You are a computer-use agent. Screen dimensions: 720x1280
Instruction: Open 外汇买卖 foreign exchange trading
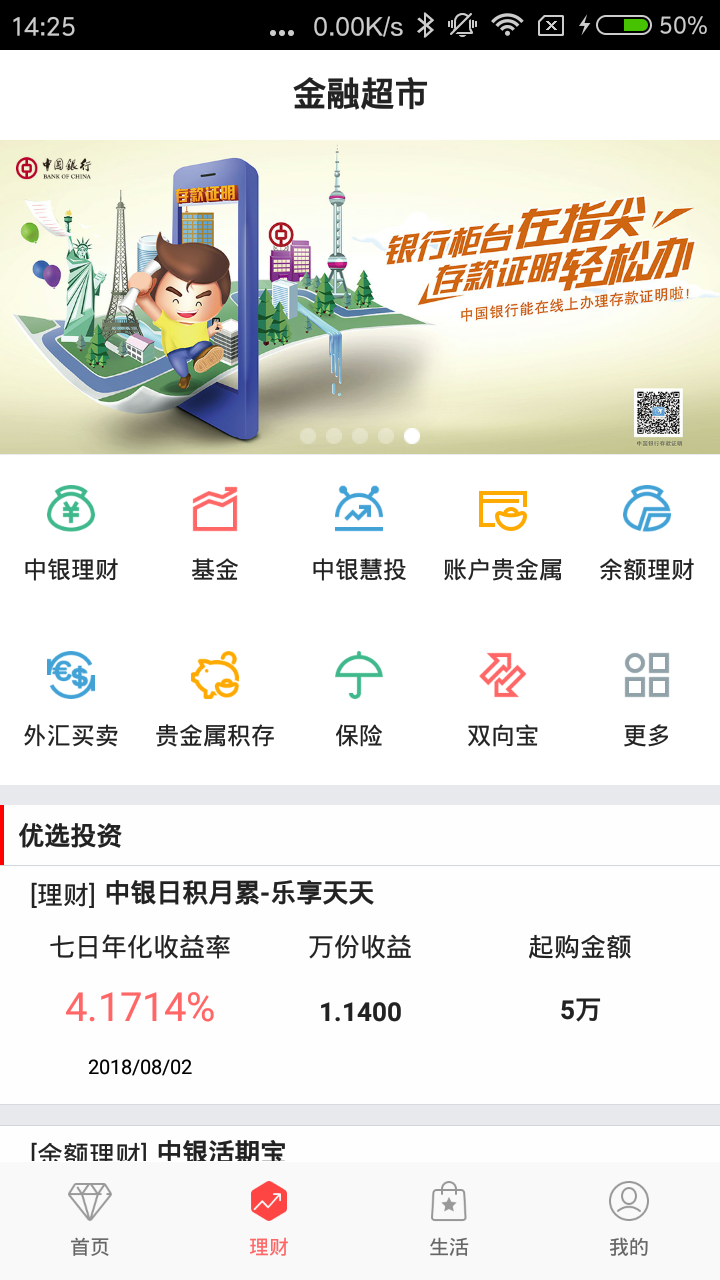click(x=71, y=698)
